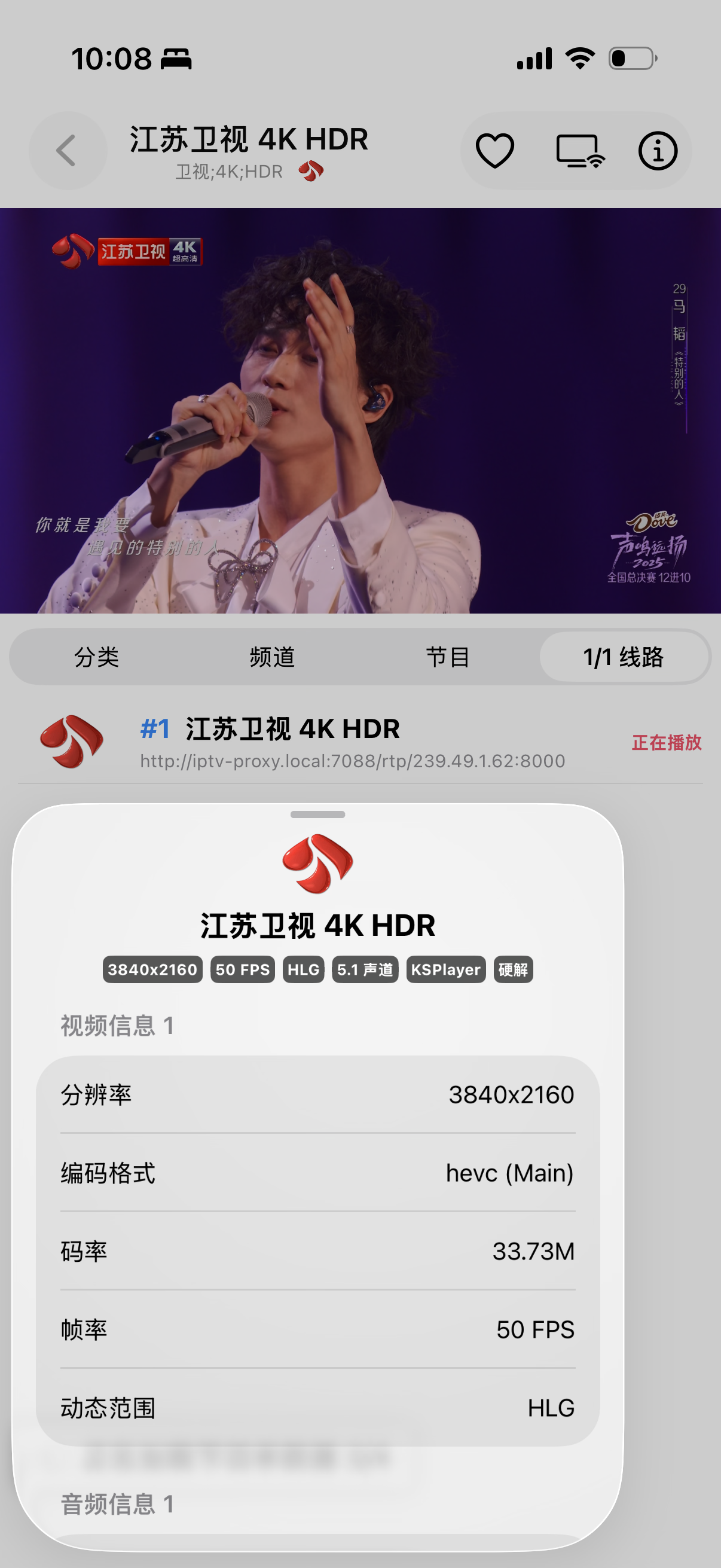Switch to the 分类 tab

(97, 657)
